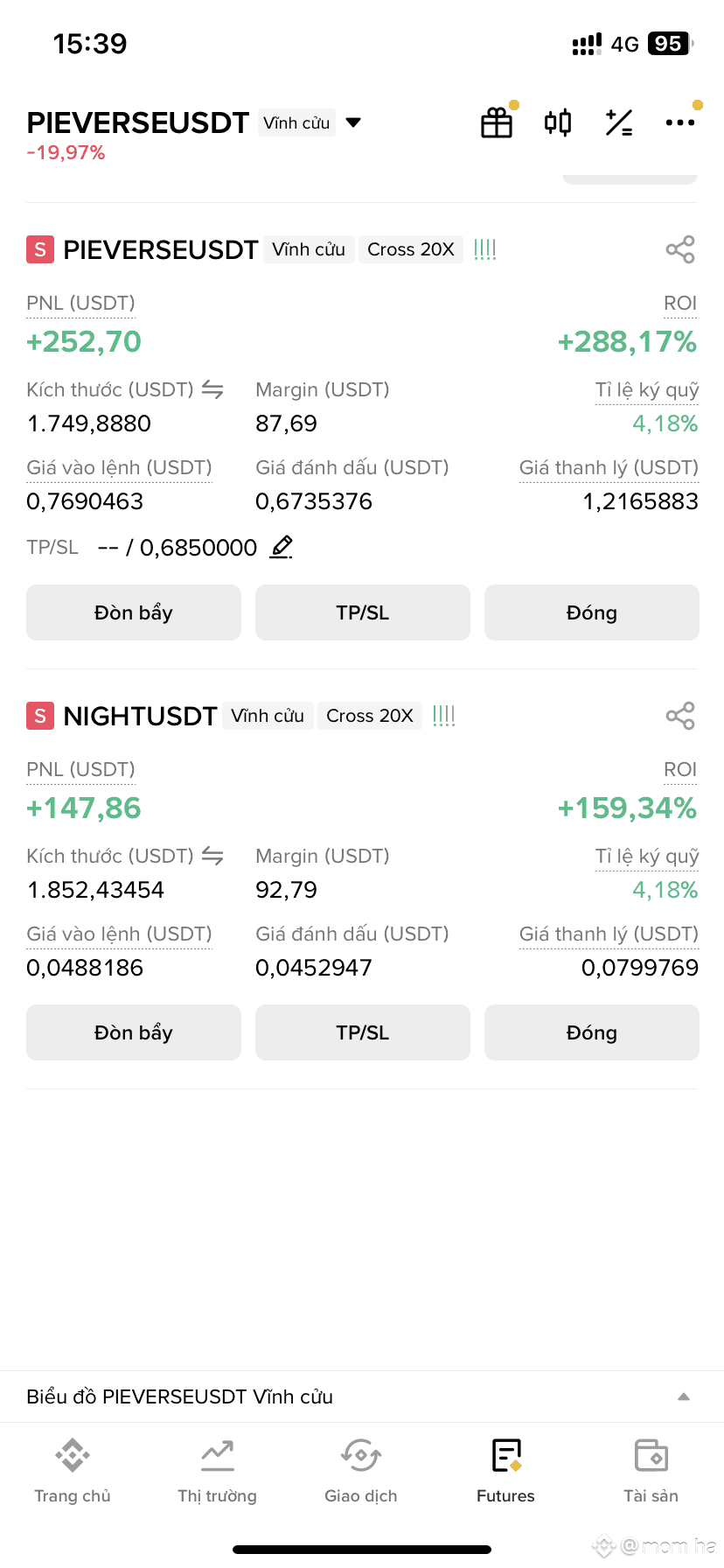Open the plus-minus calculator icon
Screen dimensions: 724x1568
(619, 122)
